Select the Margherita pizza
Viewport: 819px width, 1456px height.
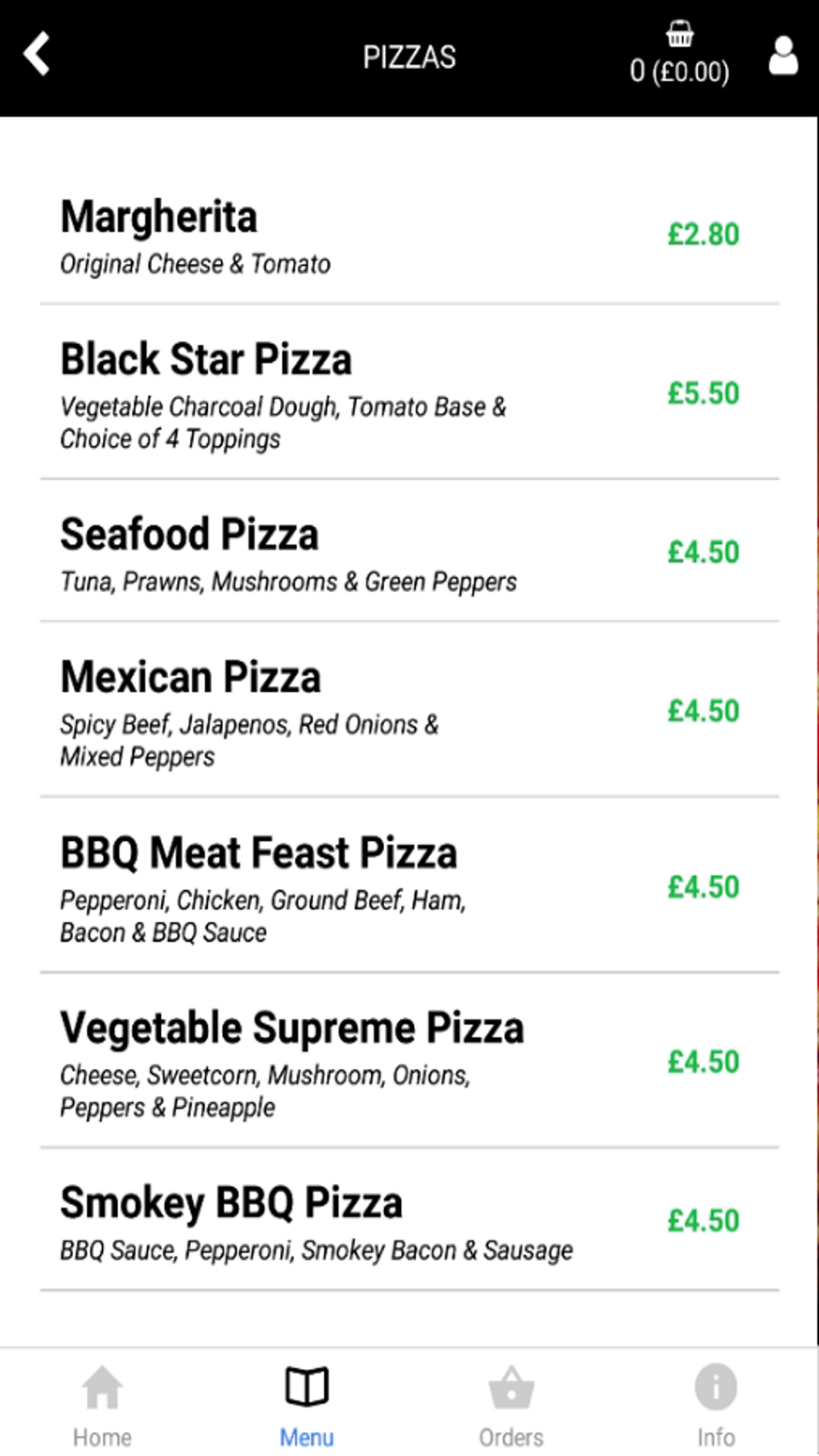tap(409, 234)
